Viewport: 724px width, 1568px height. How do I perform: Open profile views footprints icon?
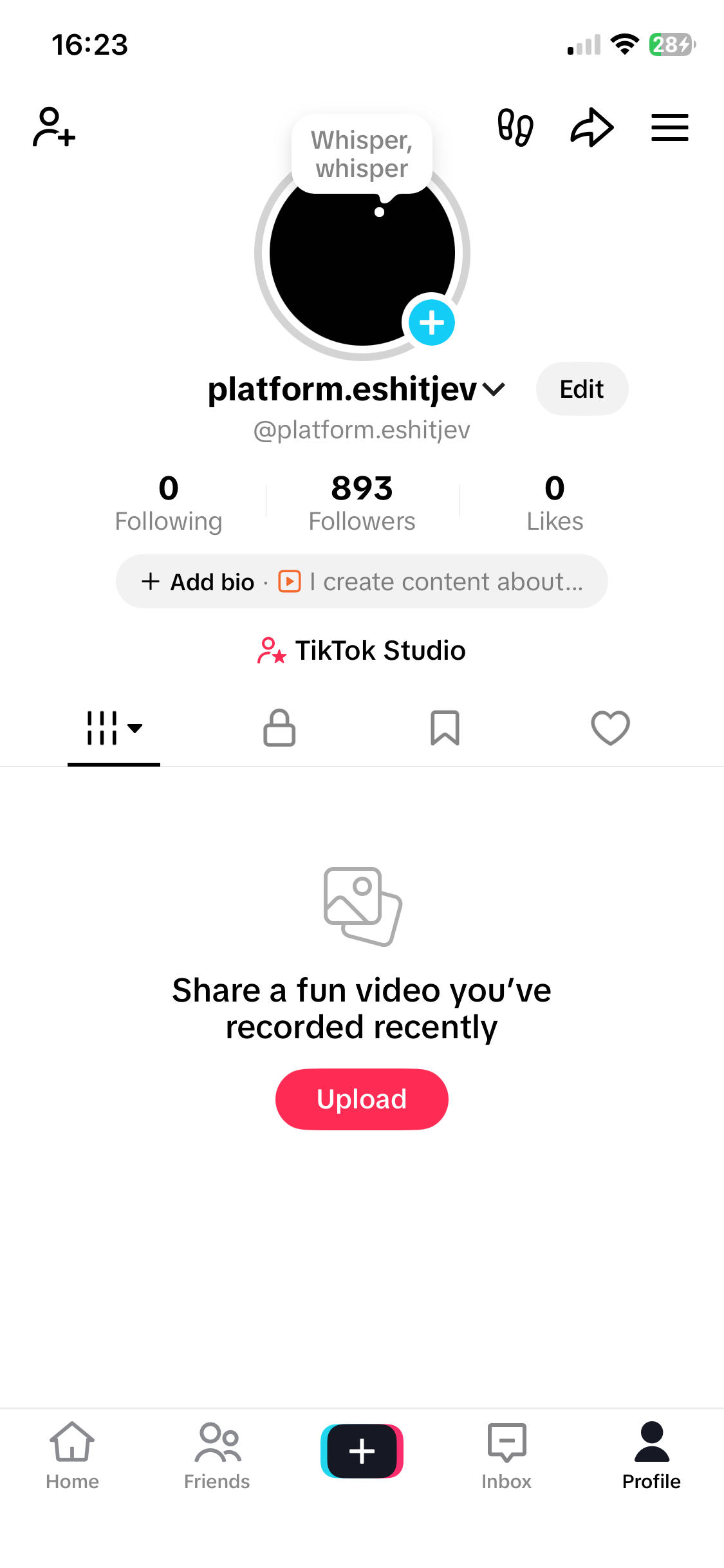click(x=515, y=127)
